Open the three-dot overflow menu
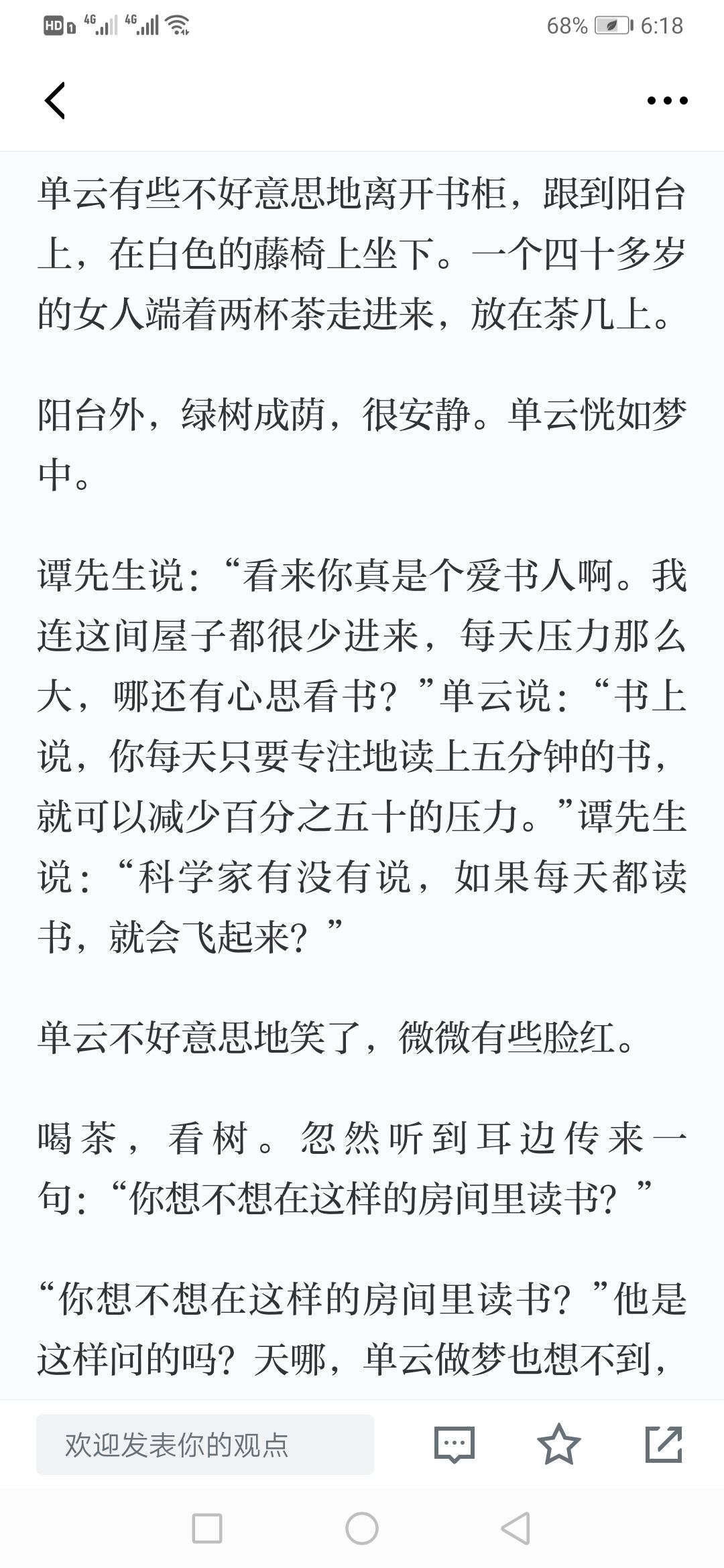724x1568 pixels. click(x=667, y=101)
